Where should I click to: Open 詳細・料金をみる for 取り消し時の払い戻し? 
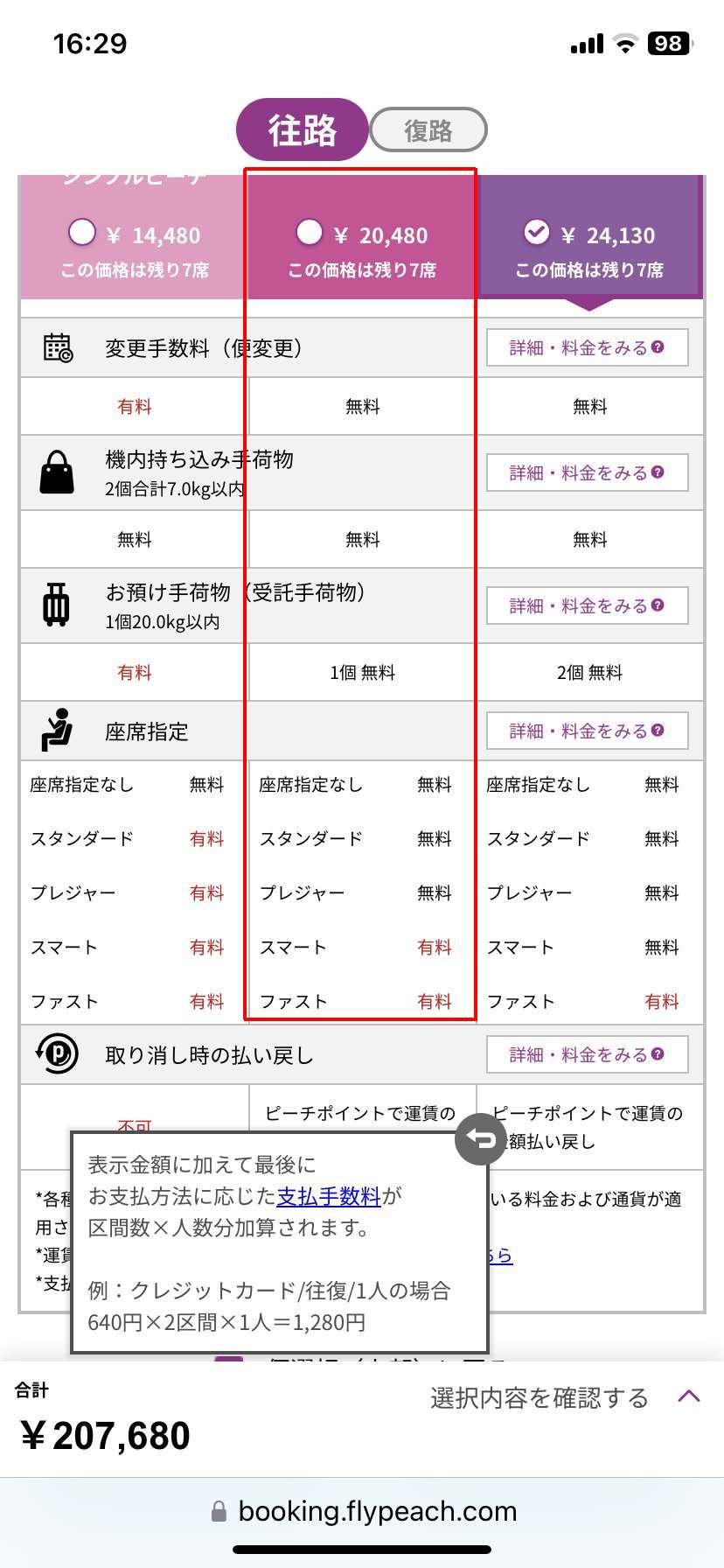588,1054
